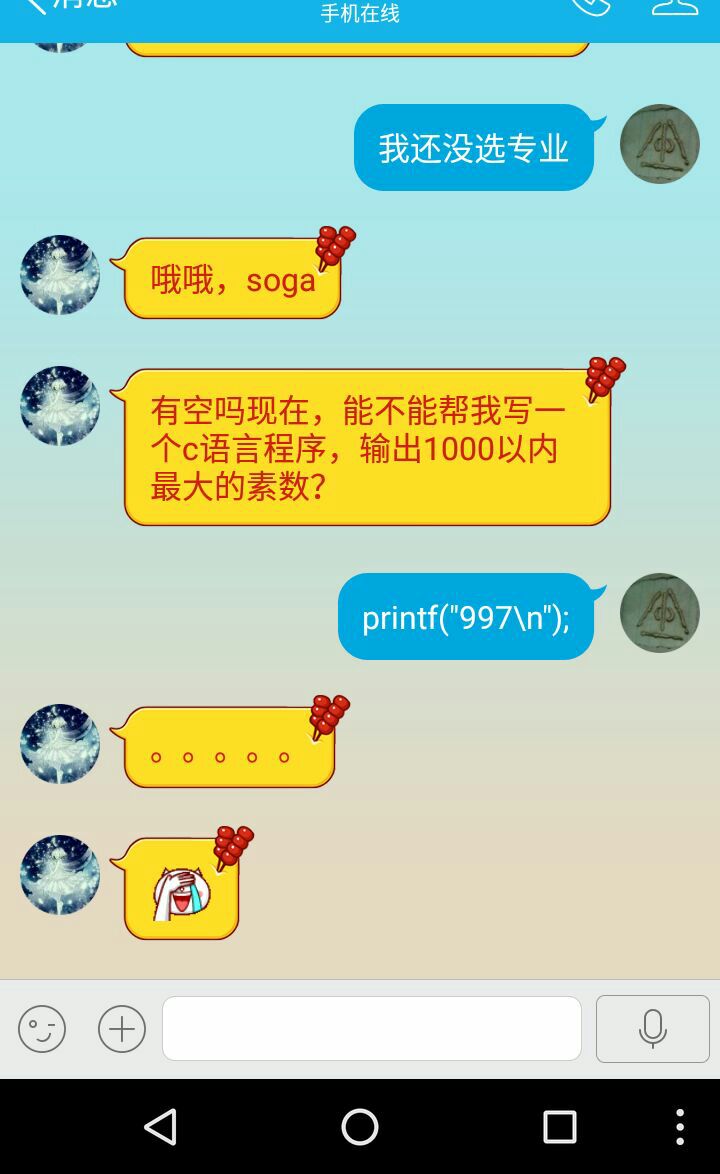Open the navigation bar overflow dots
720x1174 pixels.
(x=680, y=1127)
